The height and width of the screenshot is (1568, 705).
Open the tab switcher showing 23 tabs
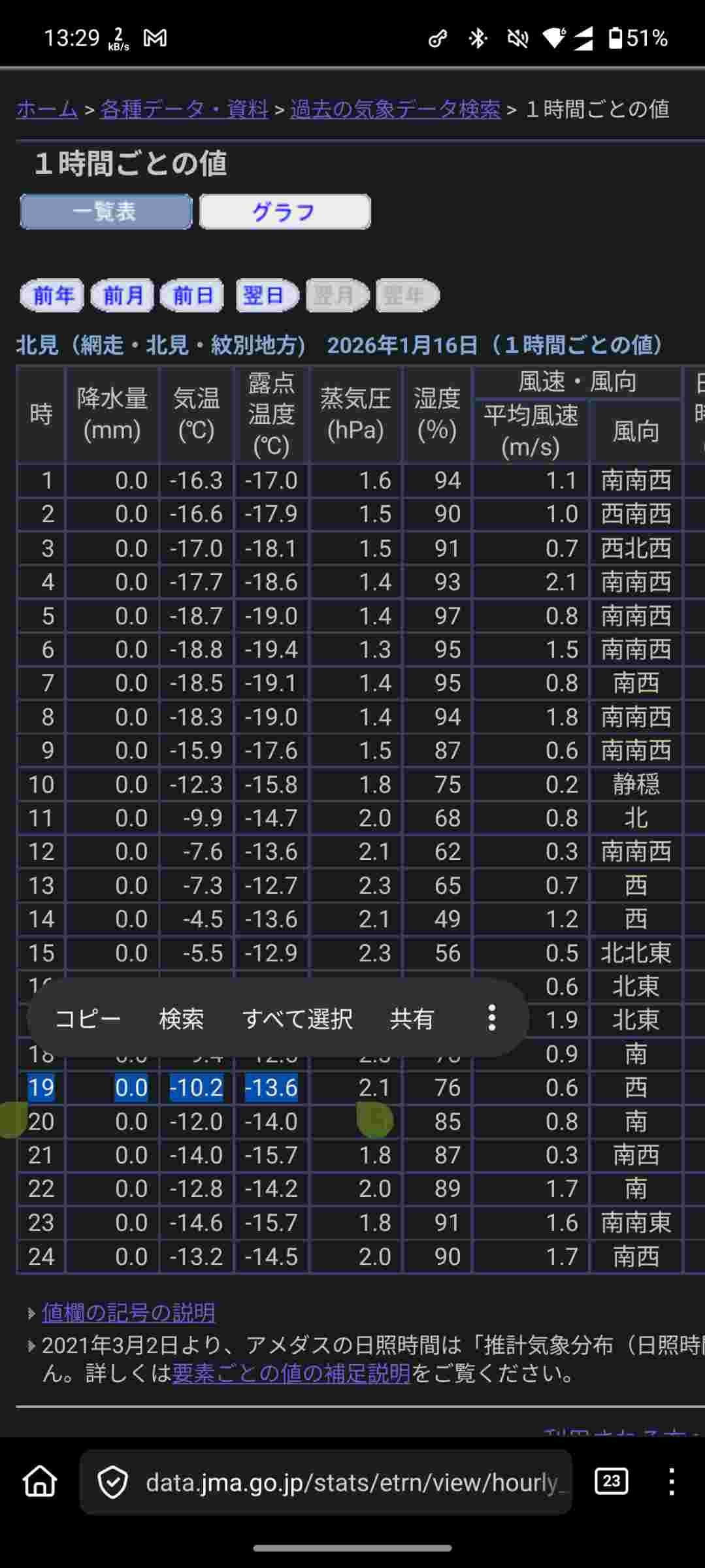click(x=611, y=1481)
